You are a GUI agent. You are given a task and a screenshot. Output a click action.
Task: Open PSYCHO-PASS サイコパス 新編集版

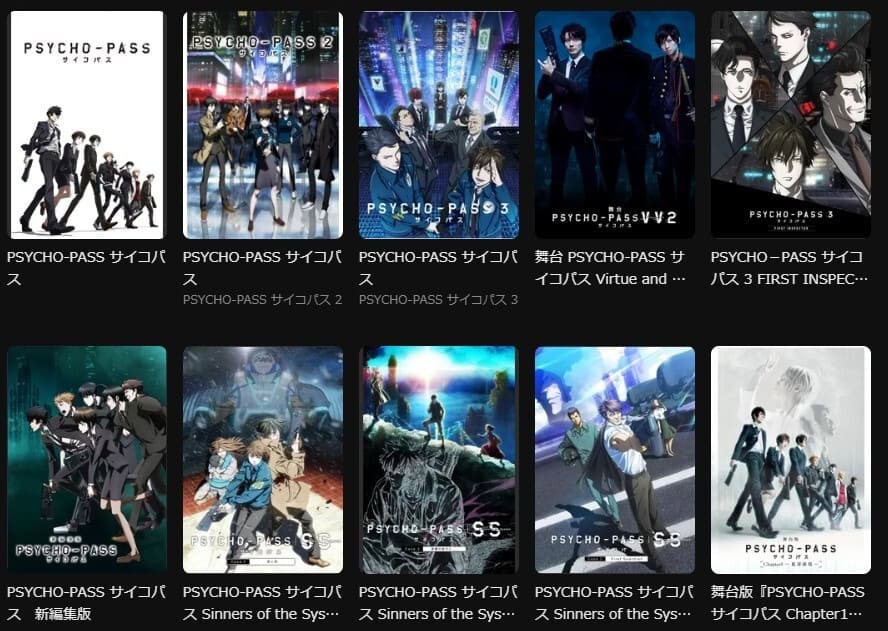(x=85, y=460)
